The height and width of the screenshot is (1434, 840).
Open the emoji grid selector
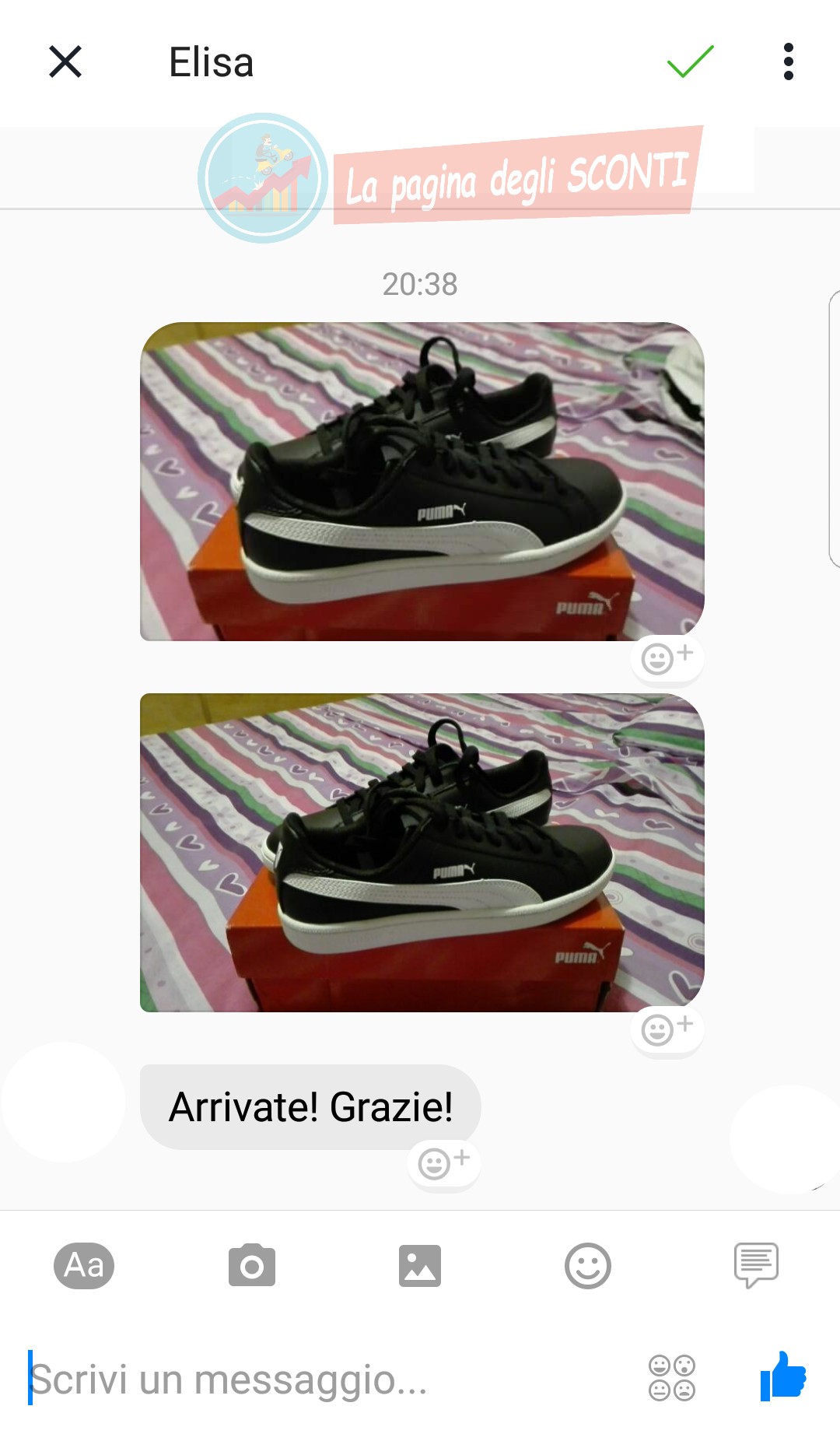tap(672, 1378)
